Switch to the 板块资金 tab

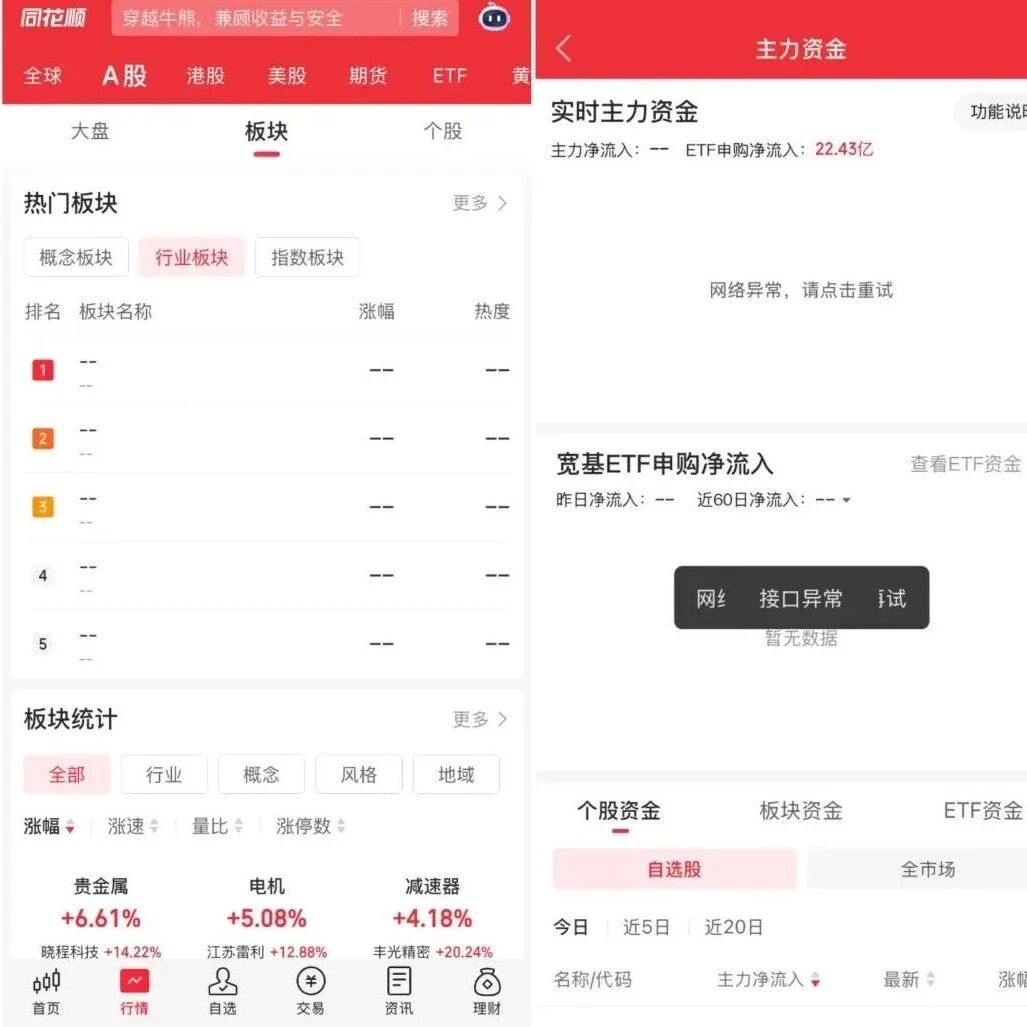click(801, 811)
